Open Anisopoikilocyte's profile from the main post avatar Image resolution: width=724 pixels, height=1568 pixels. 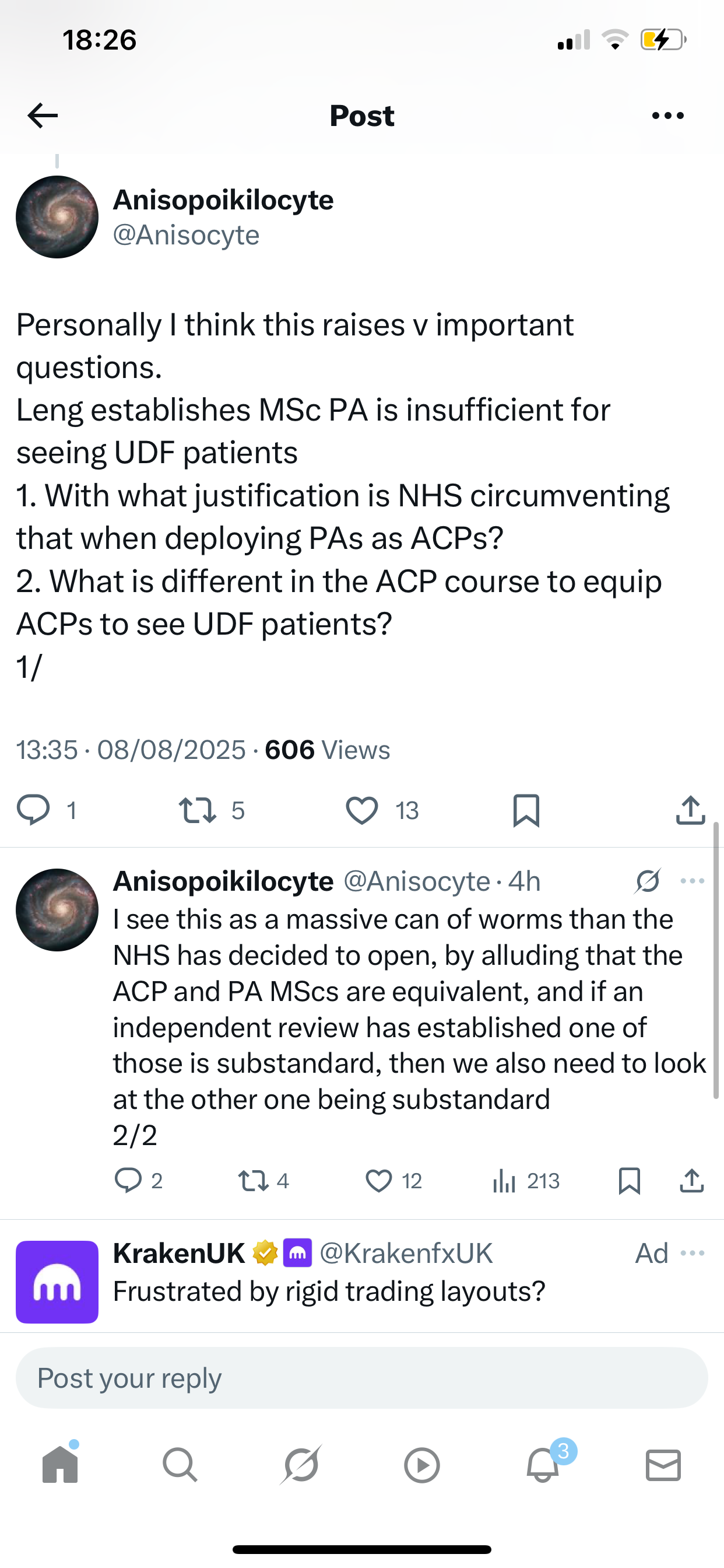(x=57, y=218)
